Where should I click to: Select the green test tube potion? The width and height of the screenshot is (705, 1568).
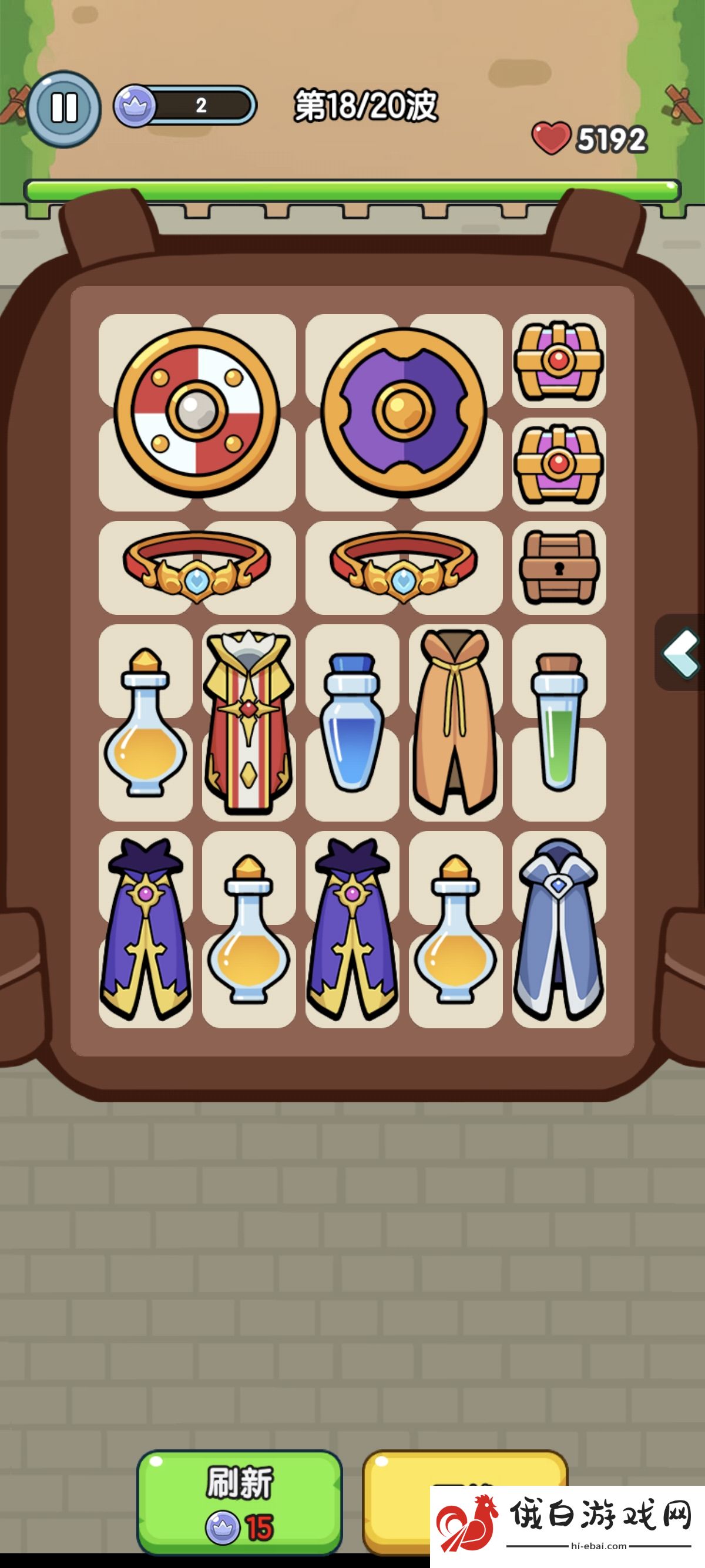coord(559,722)
